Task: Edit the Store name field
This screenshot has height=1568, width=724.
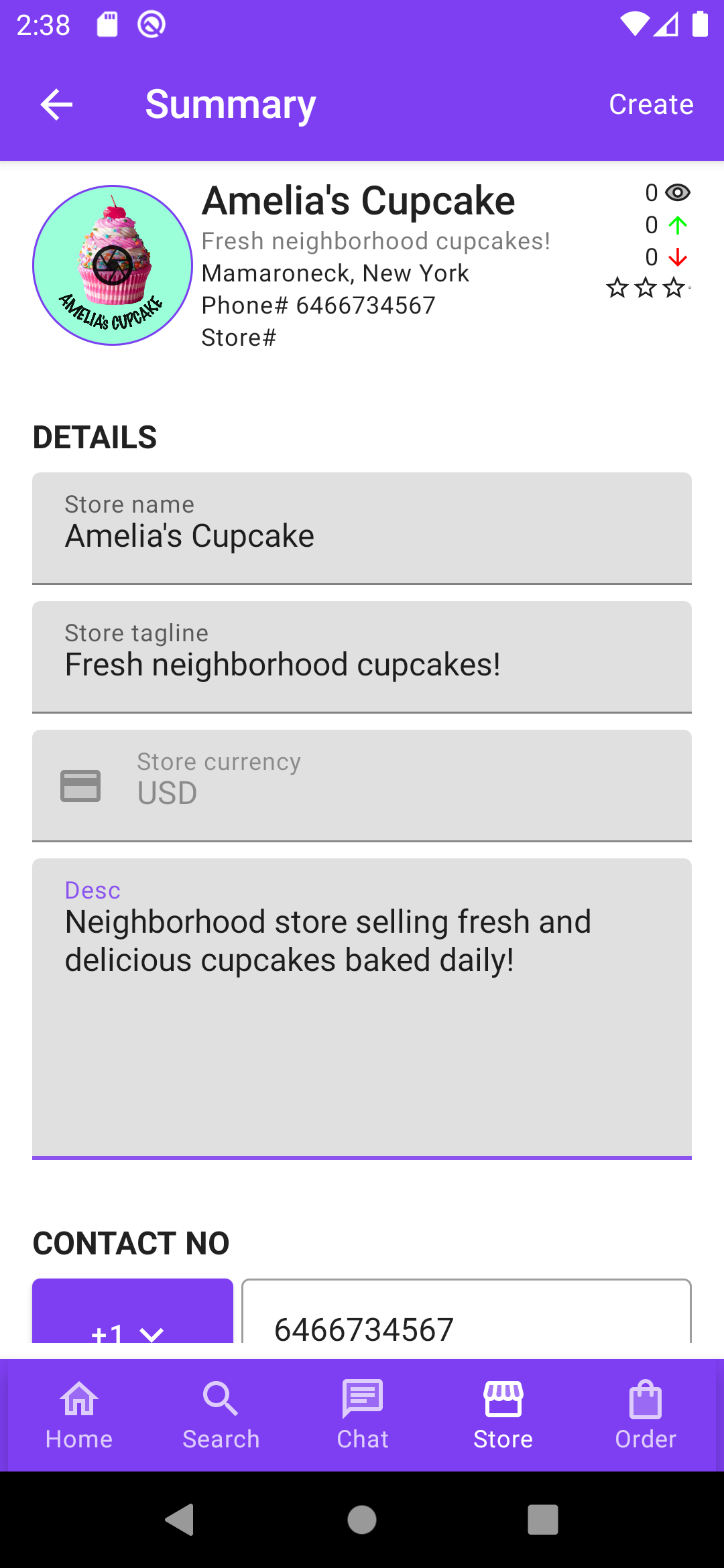Action: 362,528
